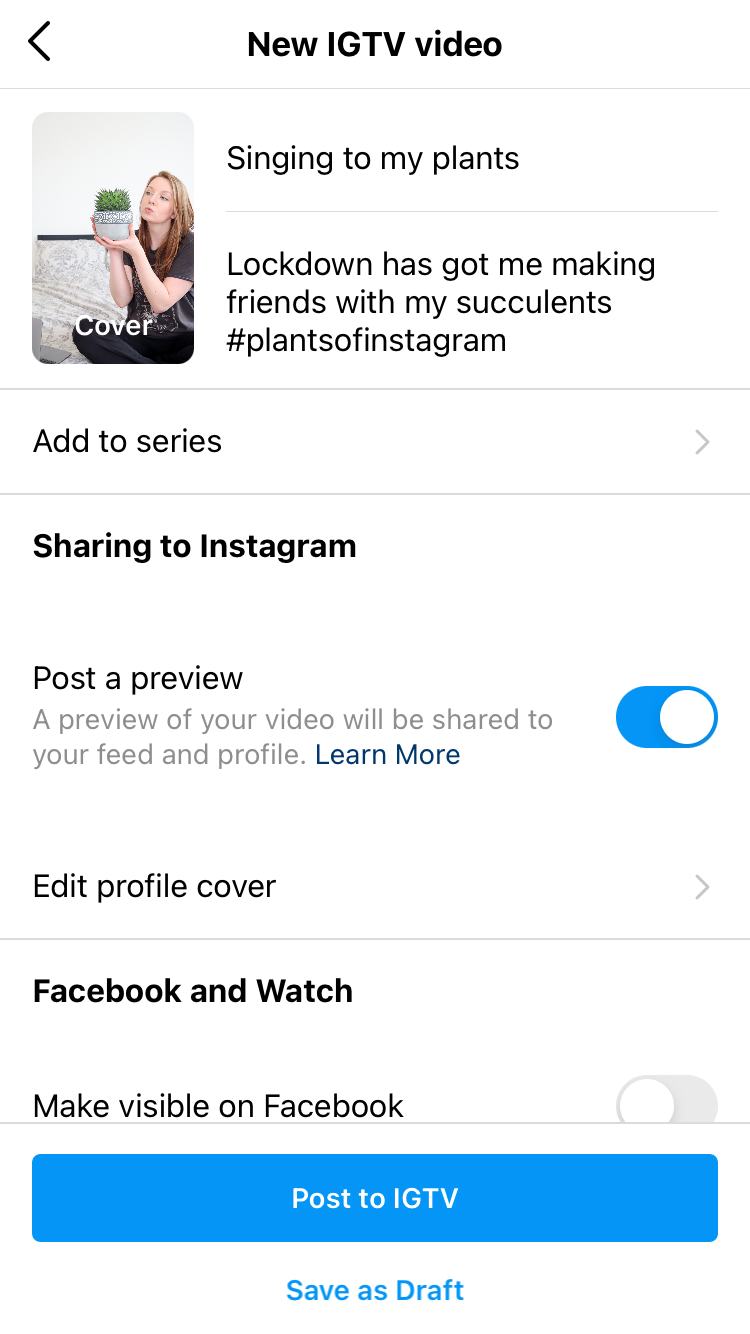Post the video to IGTV
The width and height of the screenshot is (750, 1334).
point(375,1198)
